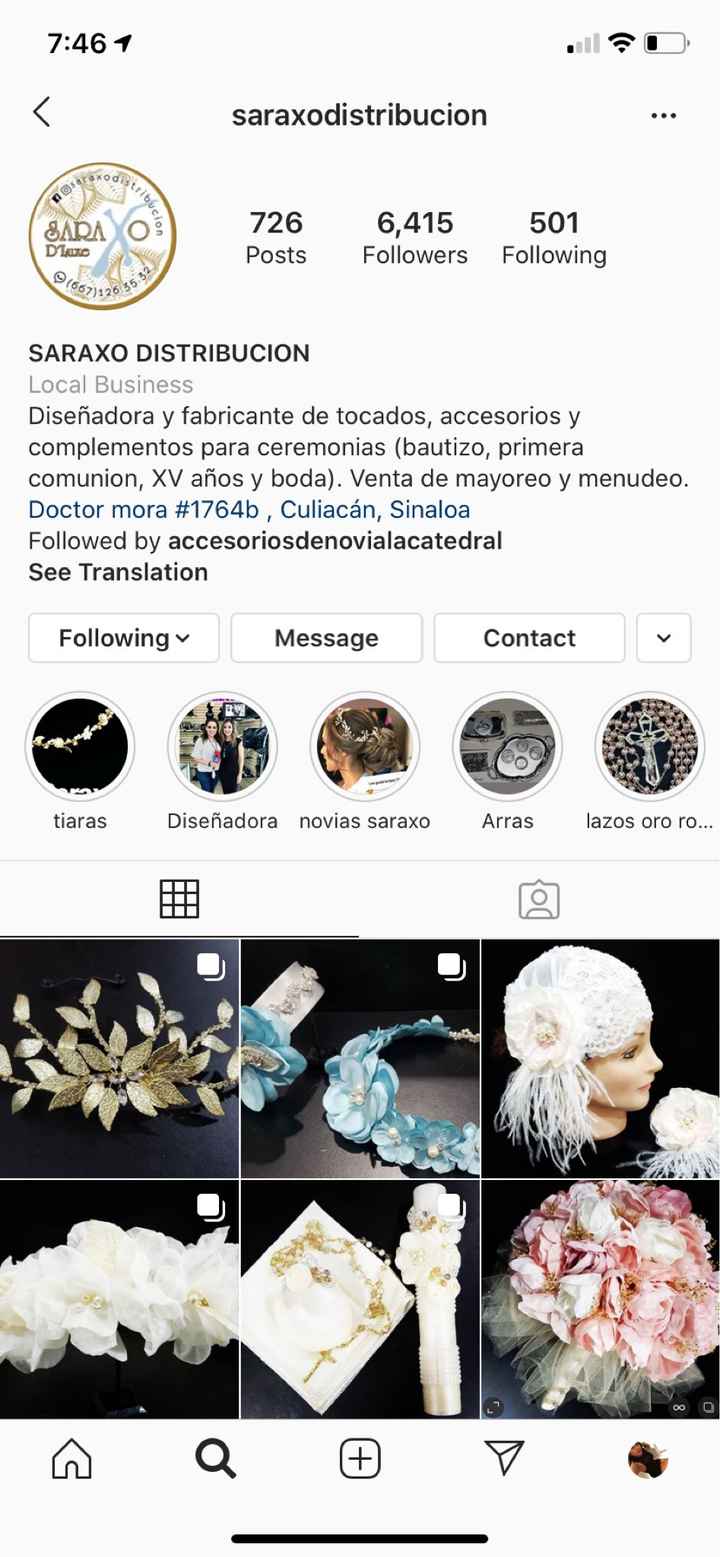
Task: Expand suggested accounts chevron button
Action: tap(663, 638)
